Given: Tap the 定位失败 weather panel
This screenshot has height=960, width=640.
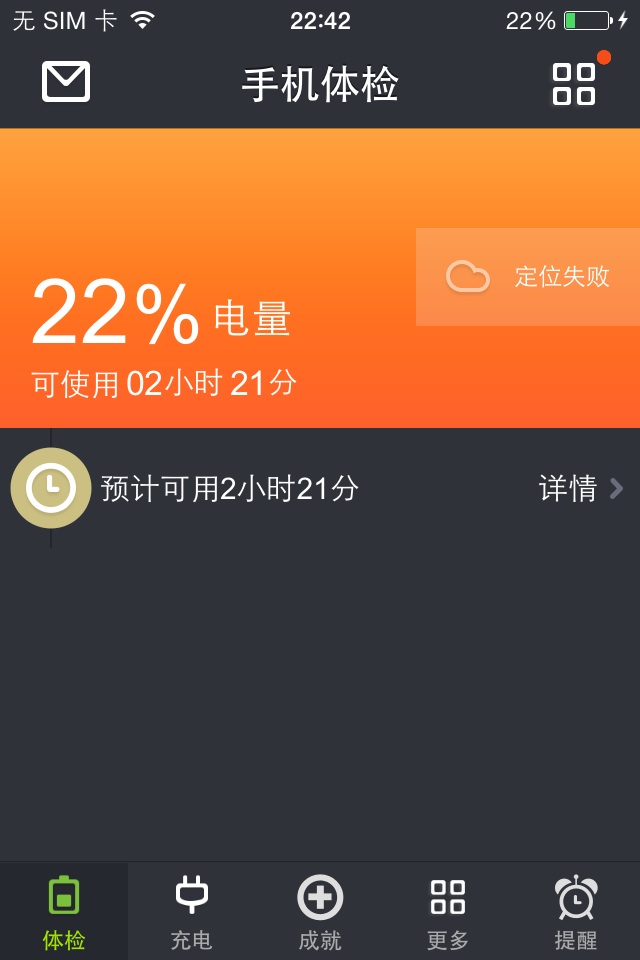Looking at the screenshot, I should (x=528, y=277).
